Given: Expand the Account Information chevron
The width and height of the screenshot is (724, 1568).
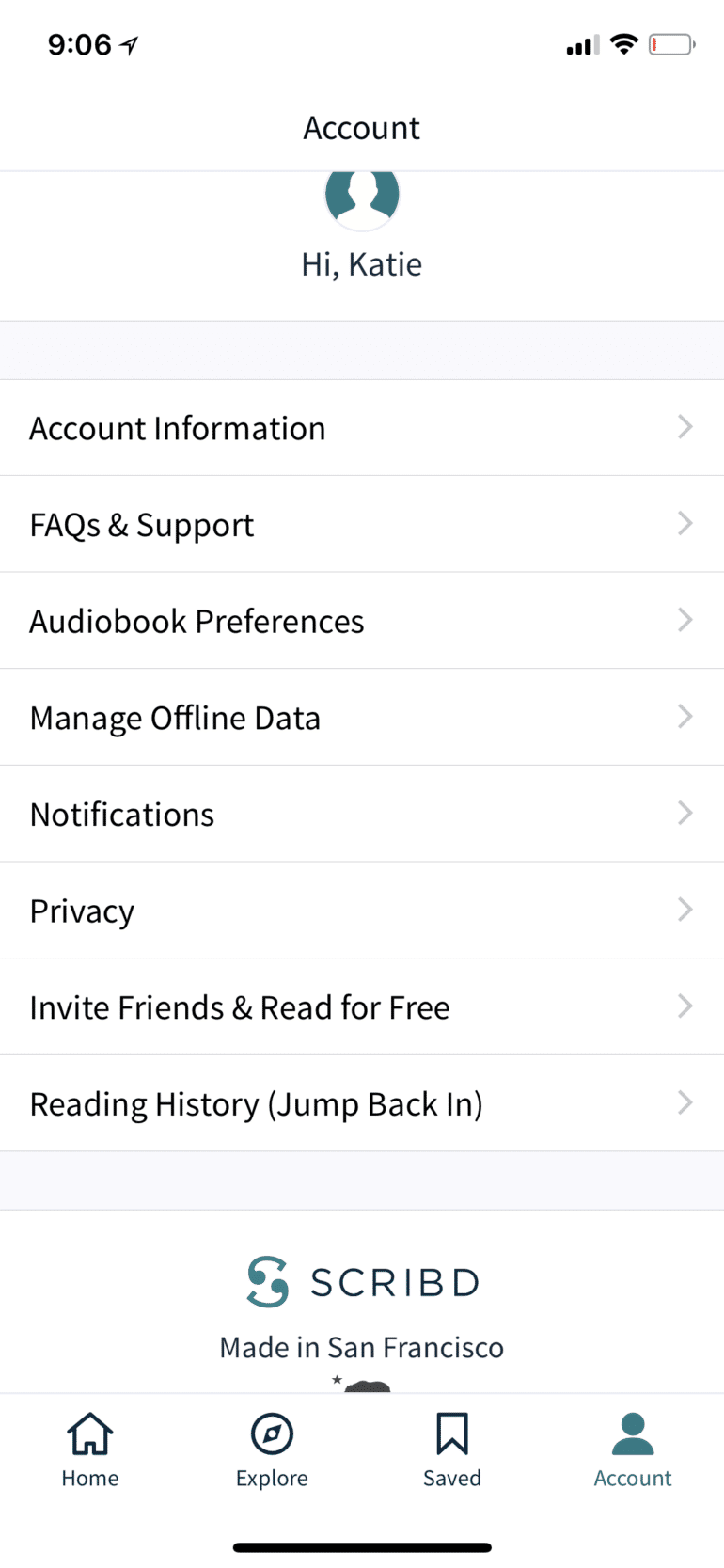Looking at the screenshot, I should (685, 427).
